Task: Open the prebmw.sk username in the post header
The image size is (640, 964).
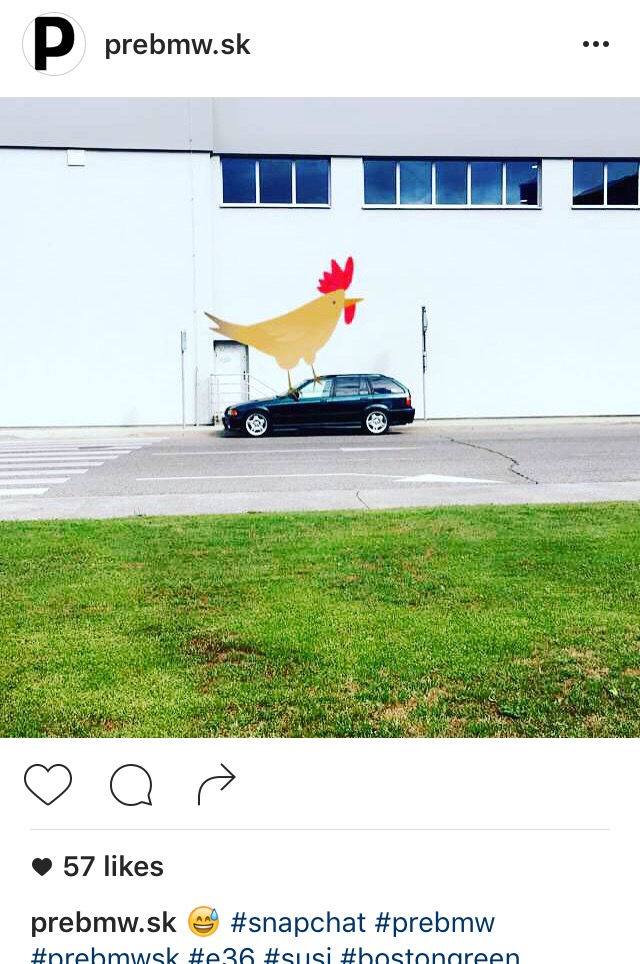Action: tap(177, 45)
